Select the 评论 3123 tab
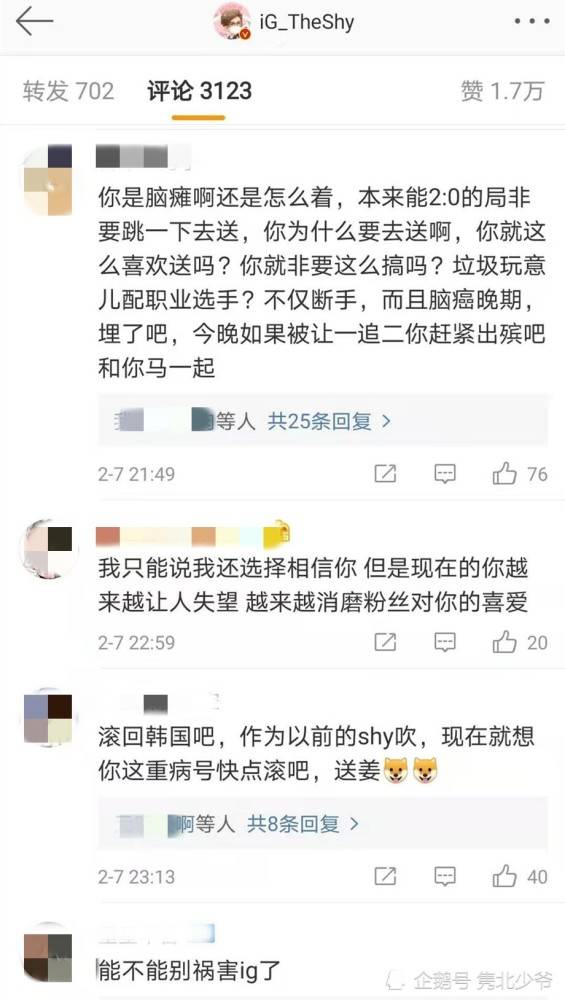The image size is (565, 1000). (x=200, y=91)
